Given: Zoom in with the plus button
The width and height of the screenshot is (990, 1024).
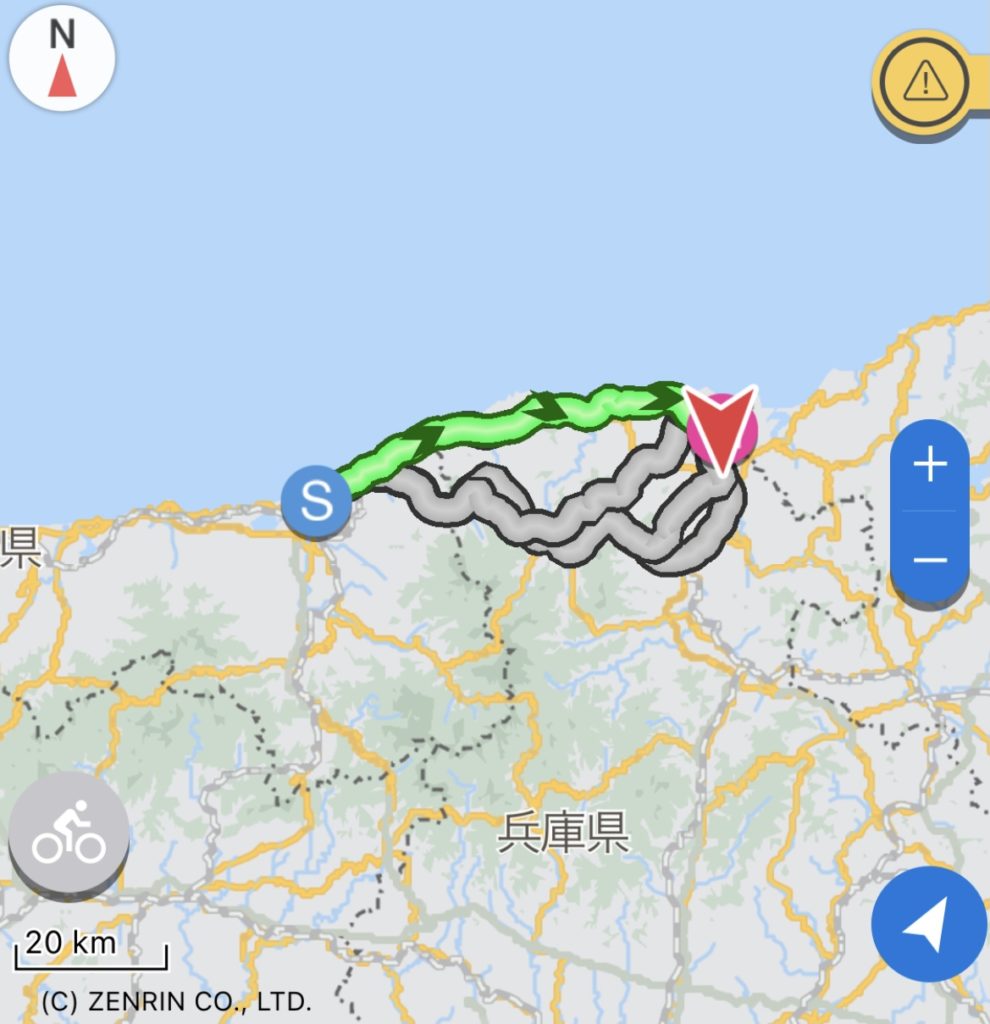Looking at the screenshot, I should point(929,465).
